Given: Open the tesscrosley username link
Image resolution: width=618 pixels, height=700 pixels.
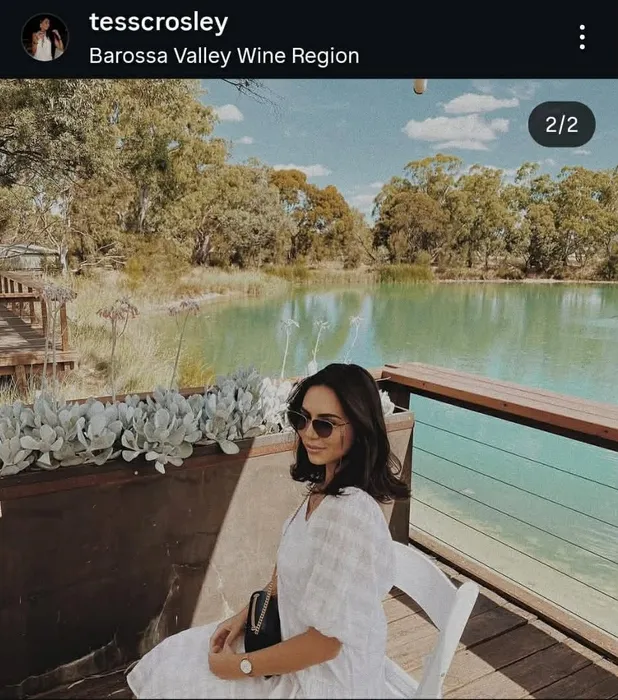Looking at the screenshot, I should pos(158,22).
